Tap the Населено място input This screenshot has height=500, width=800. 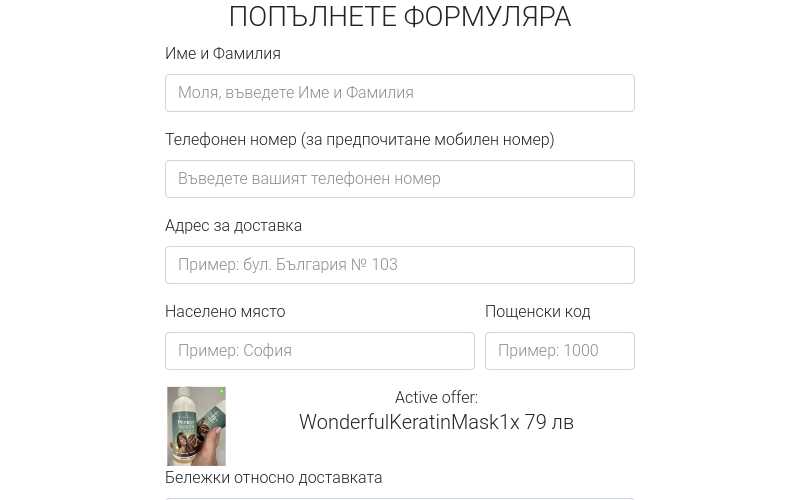pyautogui.click(x=319, y=351)
